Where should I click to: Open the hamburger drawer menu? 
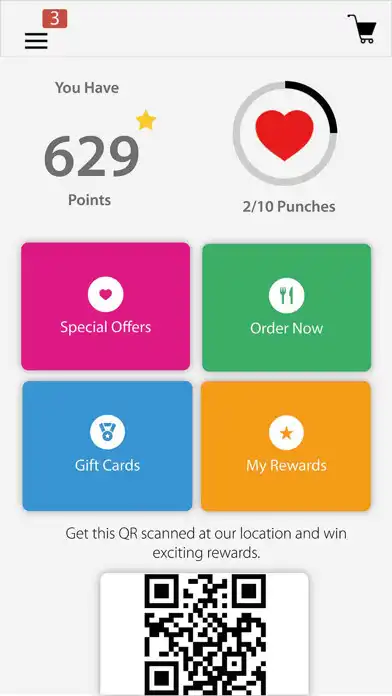(x=36, y=41)
